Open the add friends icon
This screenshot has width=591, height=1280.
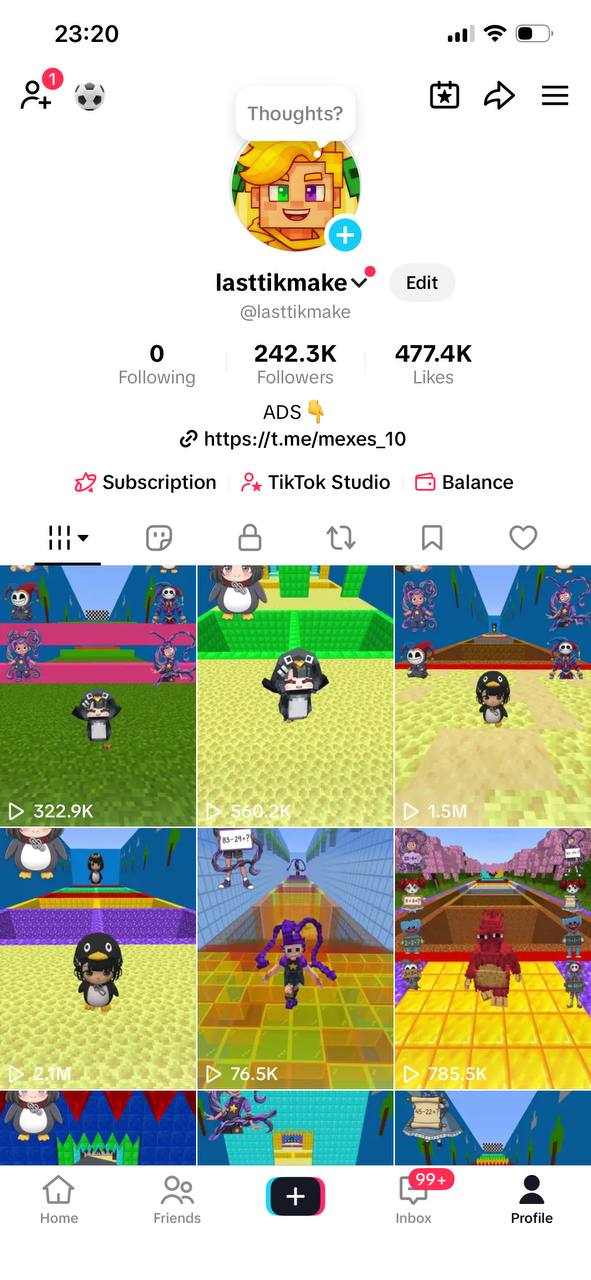point(37,94)
